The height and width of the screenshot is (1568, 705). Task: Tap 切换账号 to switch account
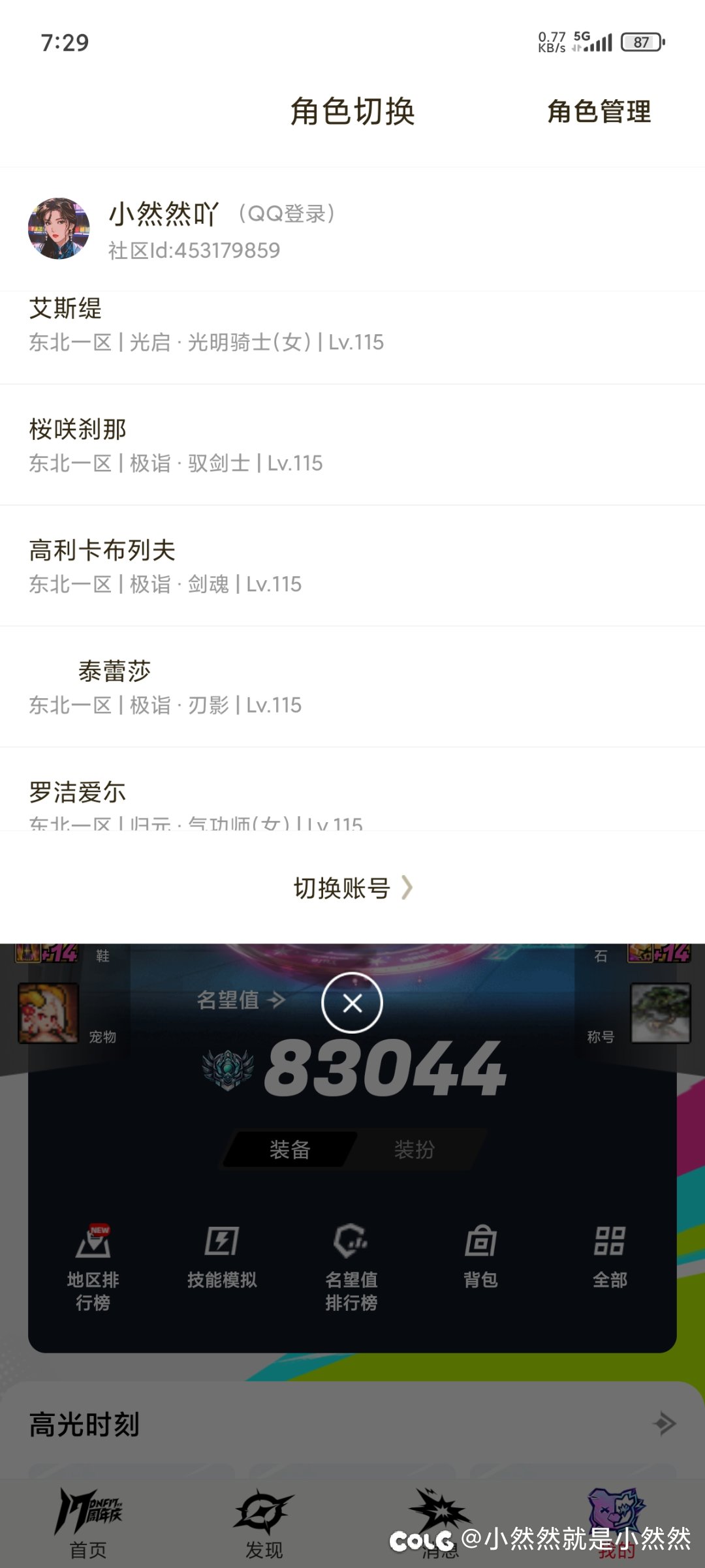pyautogui.click(x=352, y=887)
